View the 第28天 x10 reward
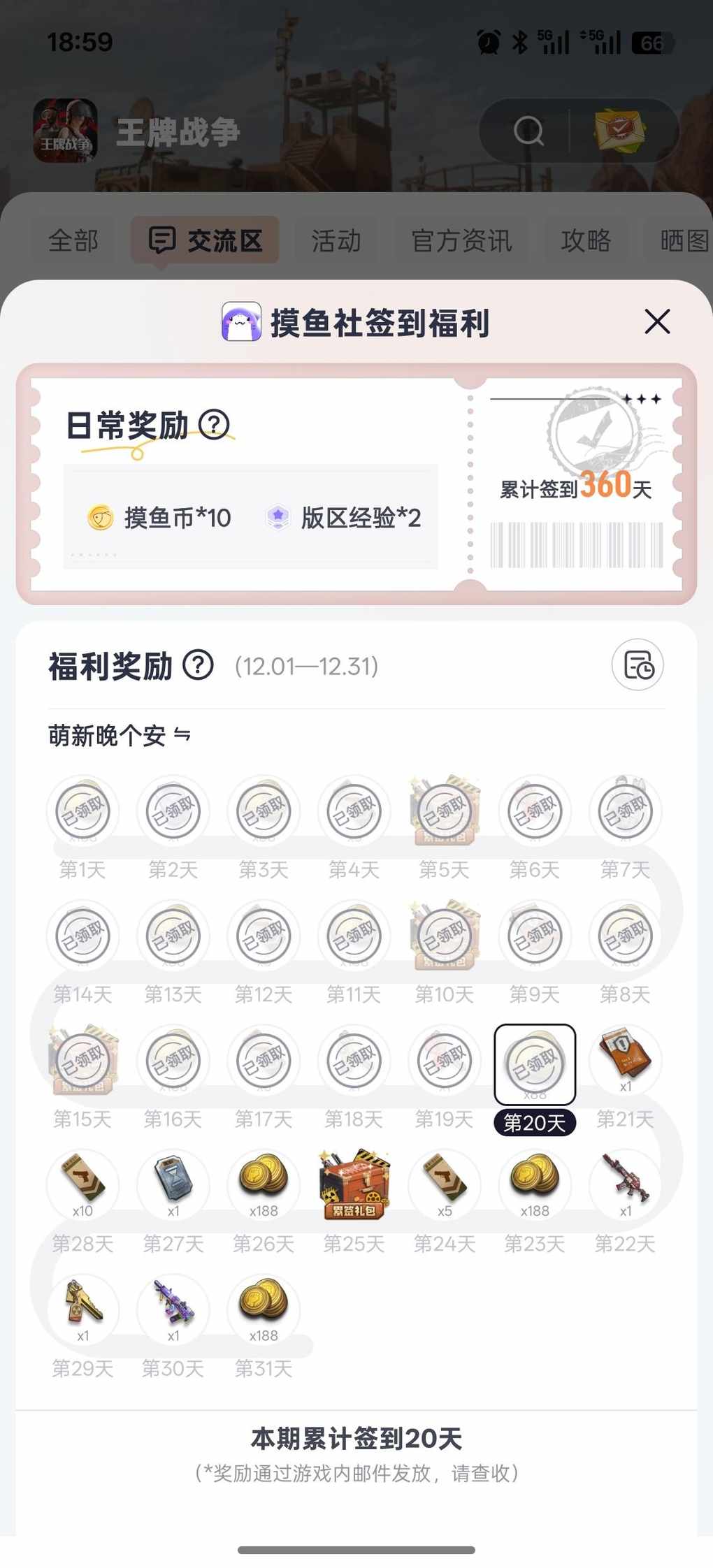This screenshot has width=713, height=1568. coord(83,1185)
